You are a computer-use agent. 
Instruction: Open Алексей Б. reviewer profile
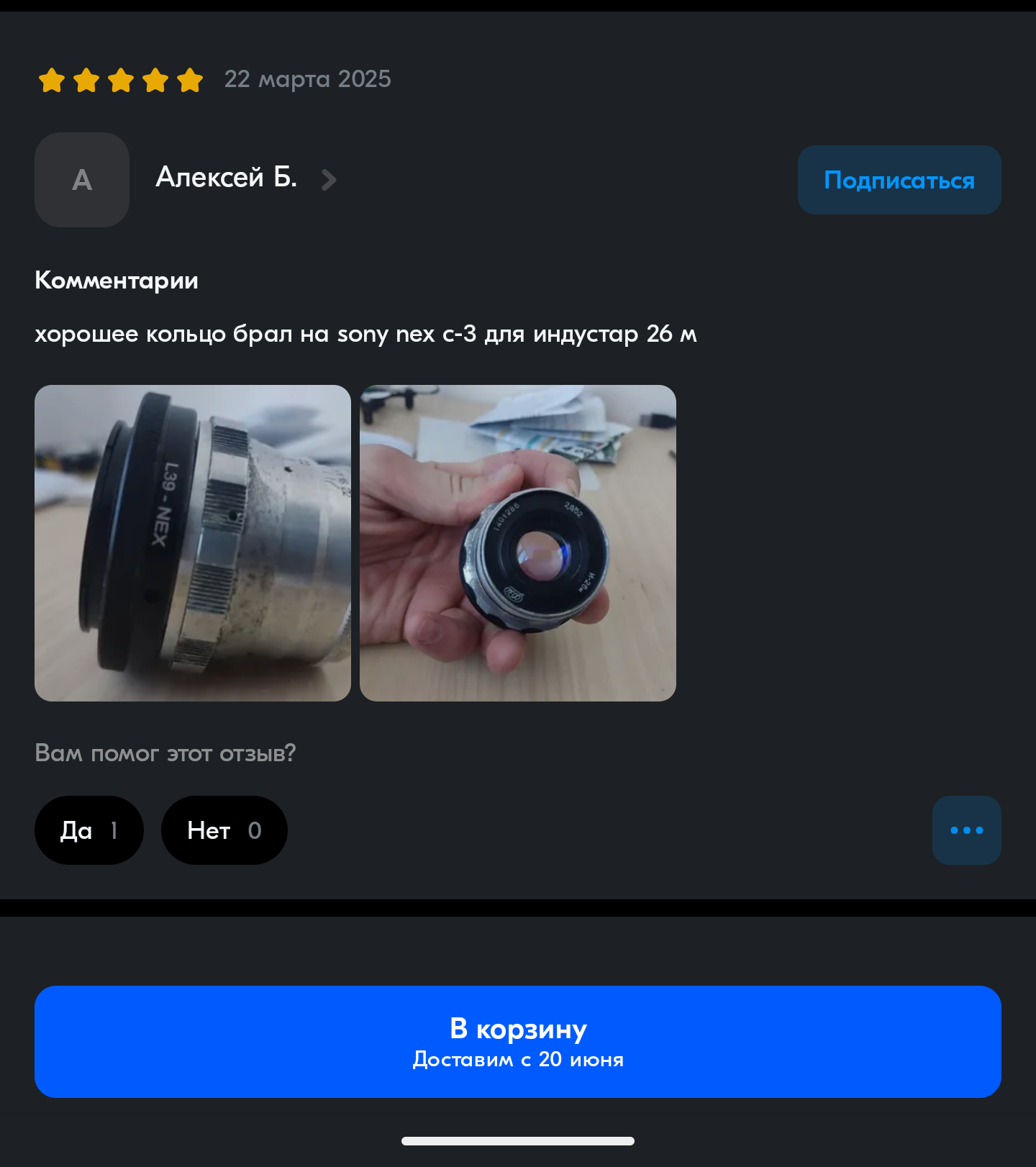(227, 178)
